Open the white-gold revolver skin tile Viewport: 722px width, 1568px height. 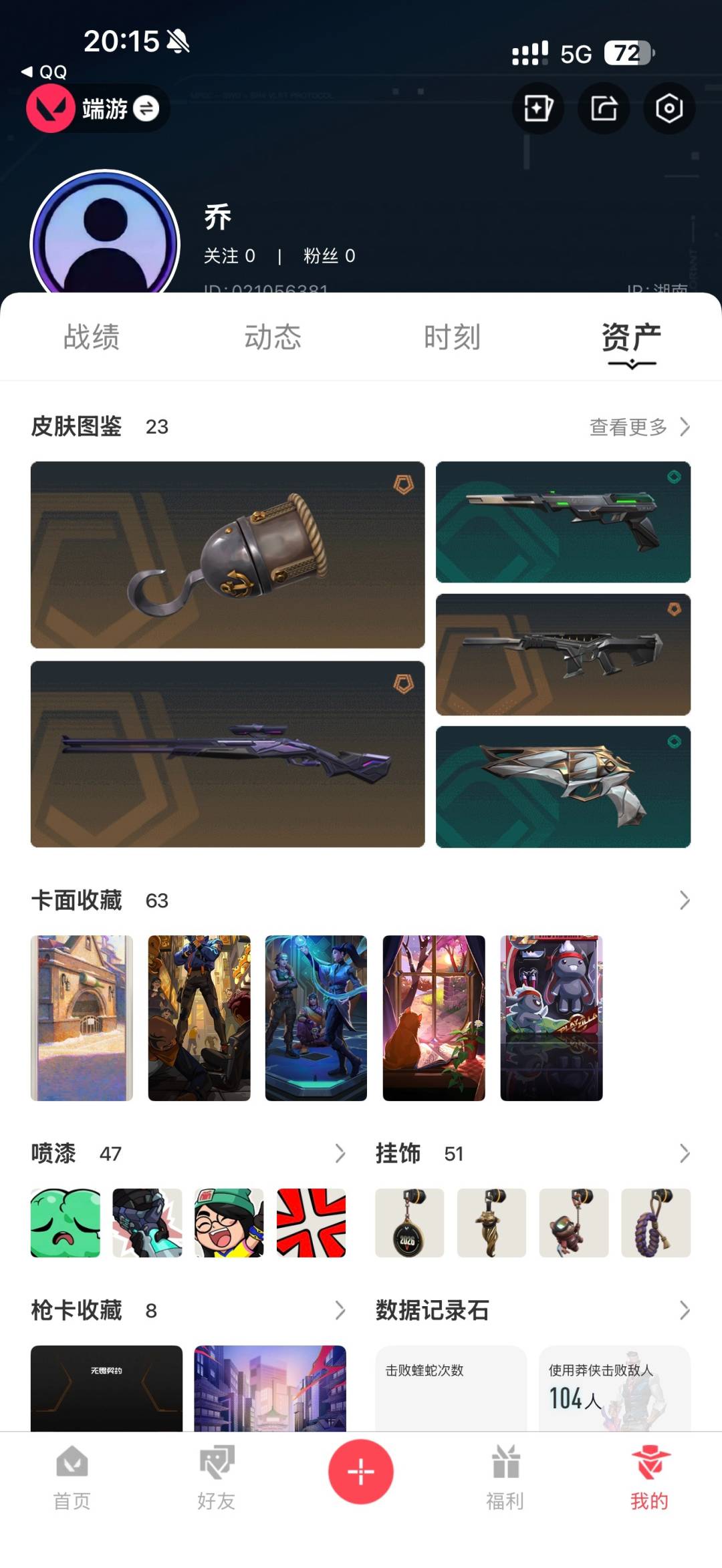(x=563, y=787)
